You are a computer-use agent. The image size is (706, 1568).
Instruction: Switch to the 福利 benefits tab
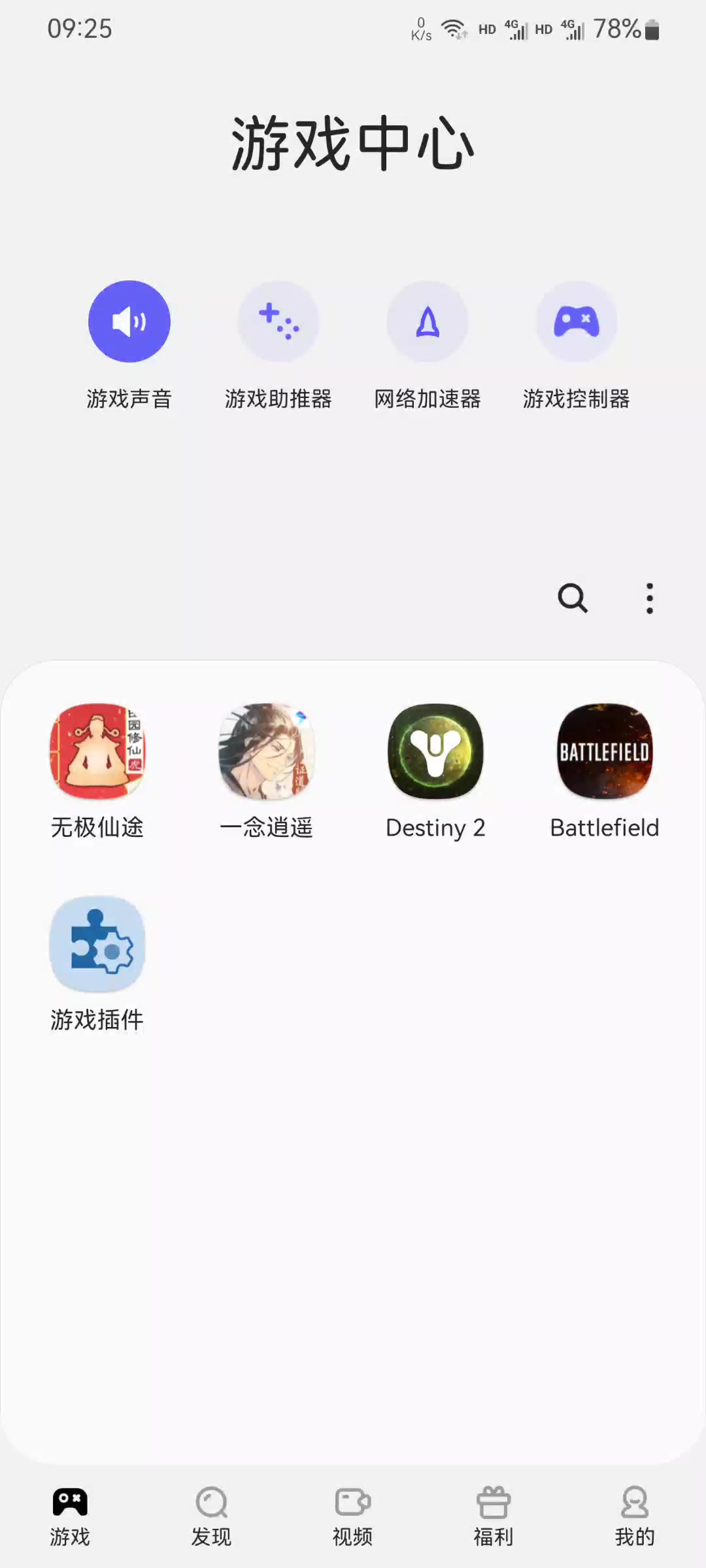point(494,1517)
